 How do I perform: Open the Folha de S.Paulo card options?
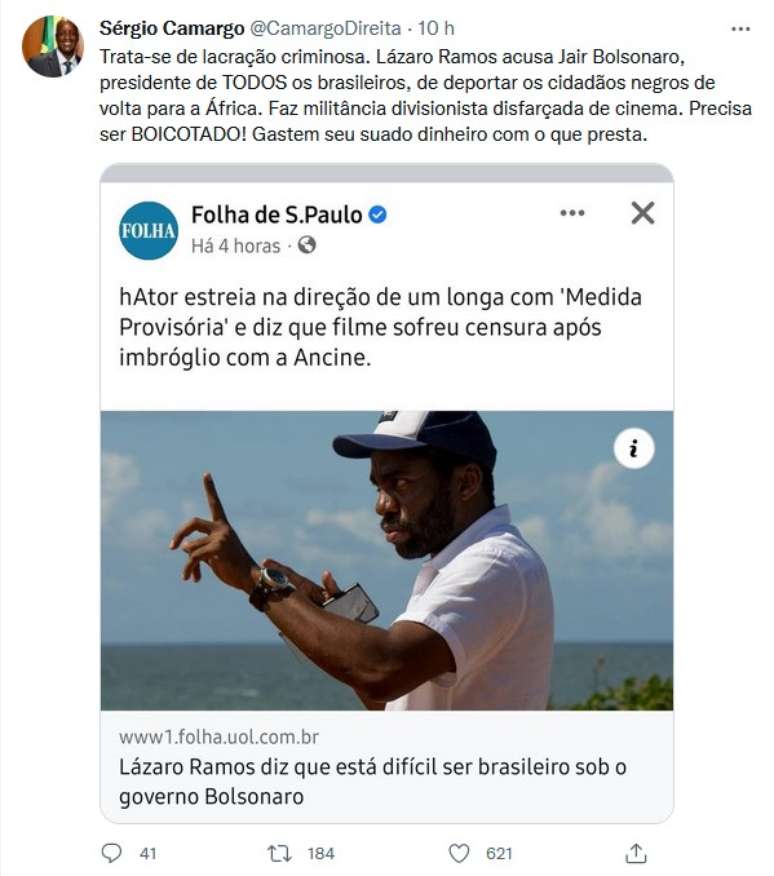572,213
